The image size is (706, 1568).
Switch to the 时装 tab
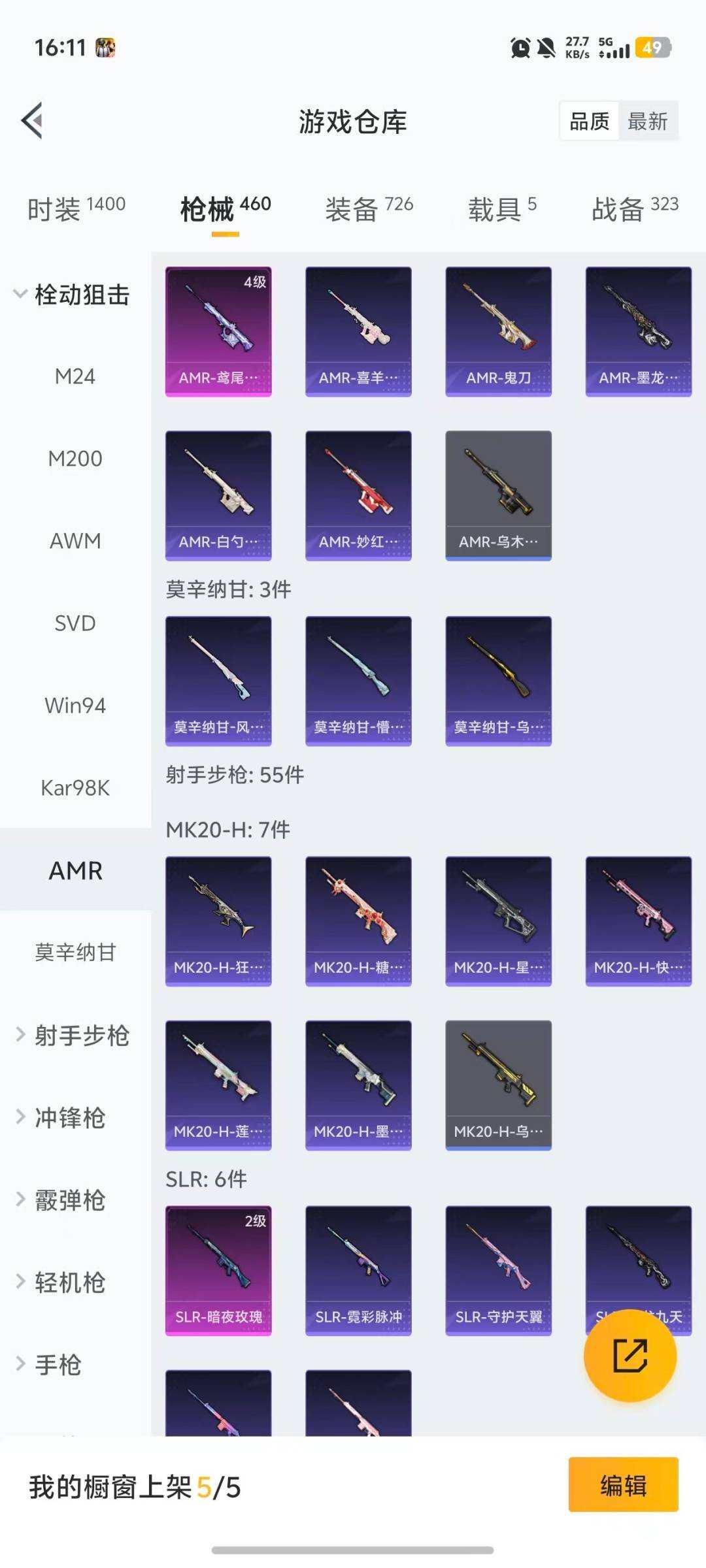(x=76, y=209)
